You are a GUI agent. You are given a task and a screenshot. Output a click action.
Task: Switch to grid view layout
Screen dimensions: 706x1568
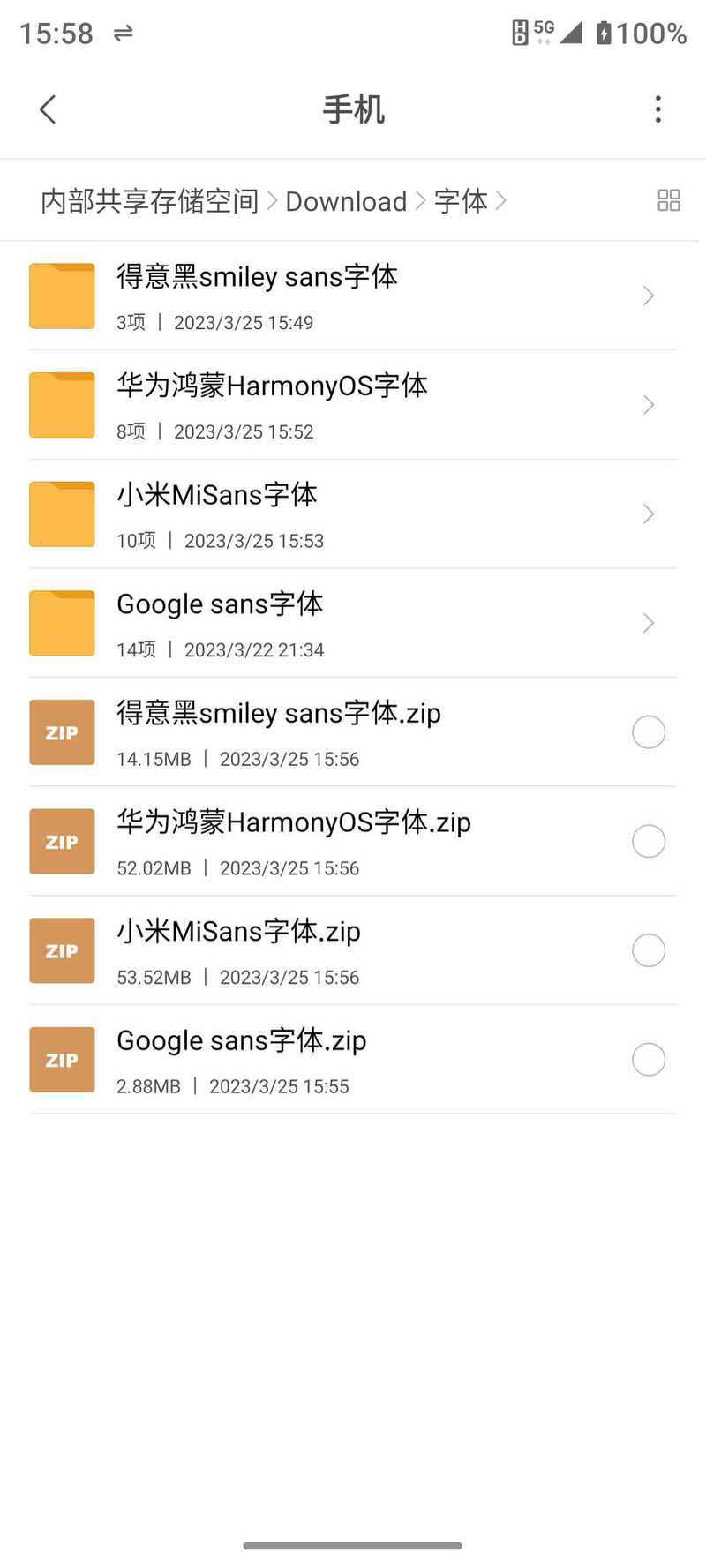[x=669, y=201]
